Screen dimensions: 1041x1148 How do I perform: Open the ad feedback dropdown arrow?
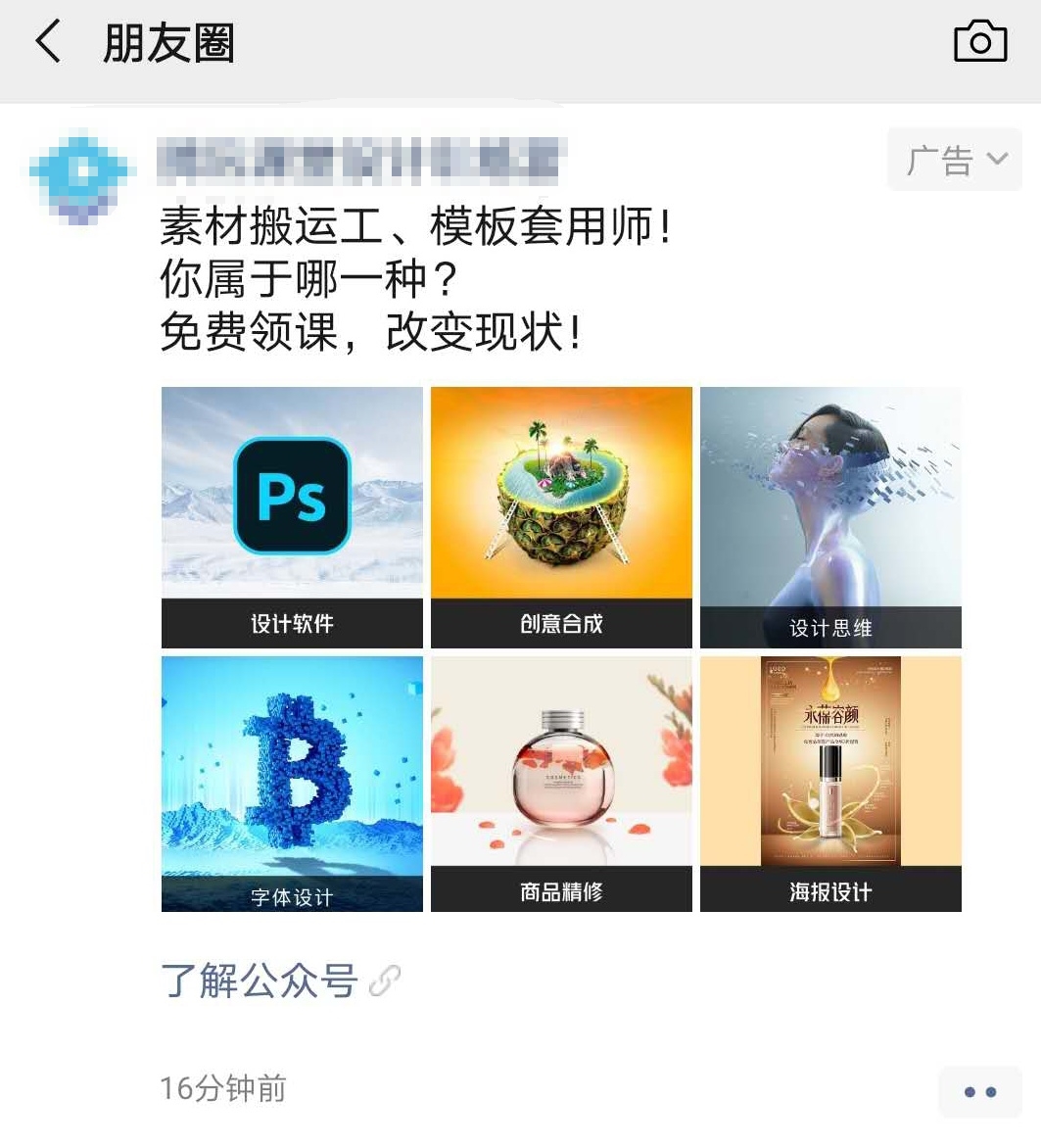[996, 160]
